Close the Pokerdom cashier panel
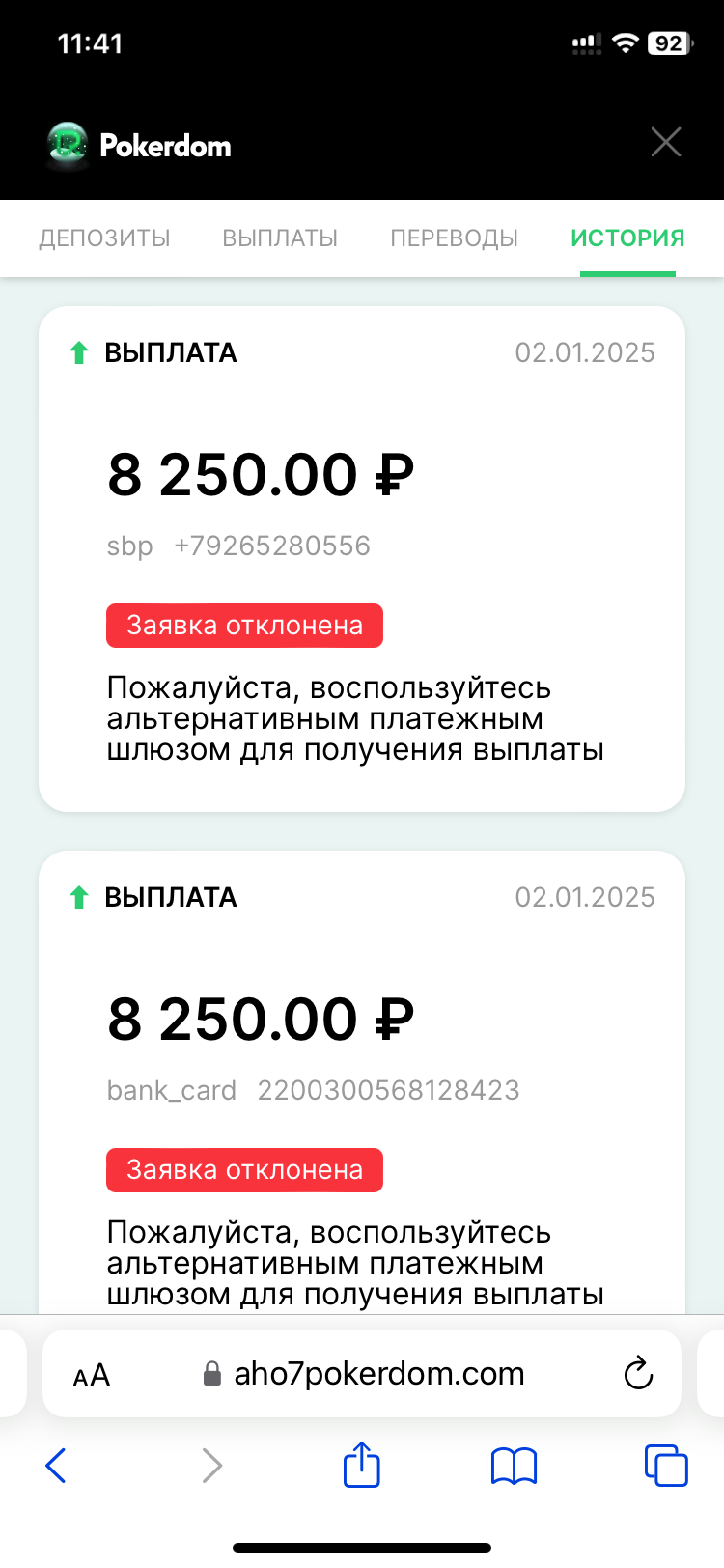 click(666, 142)
